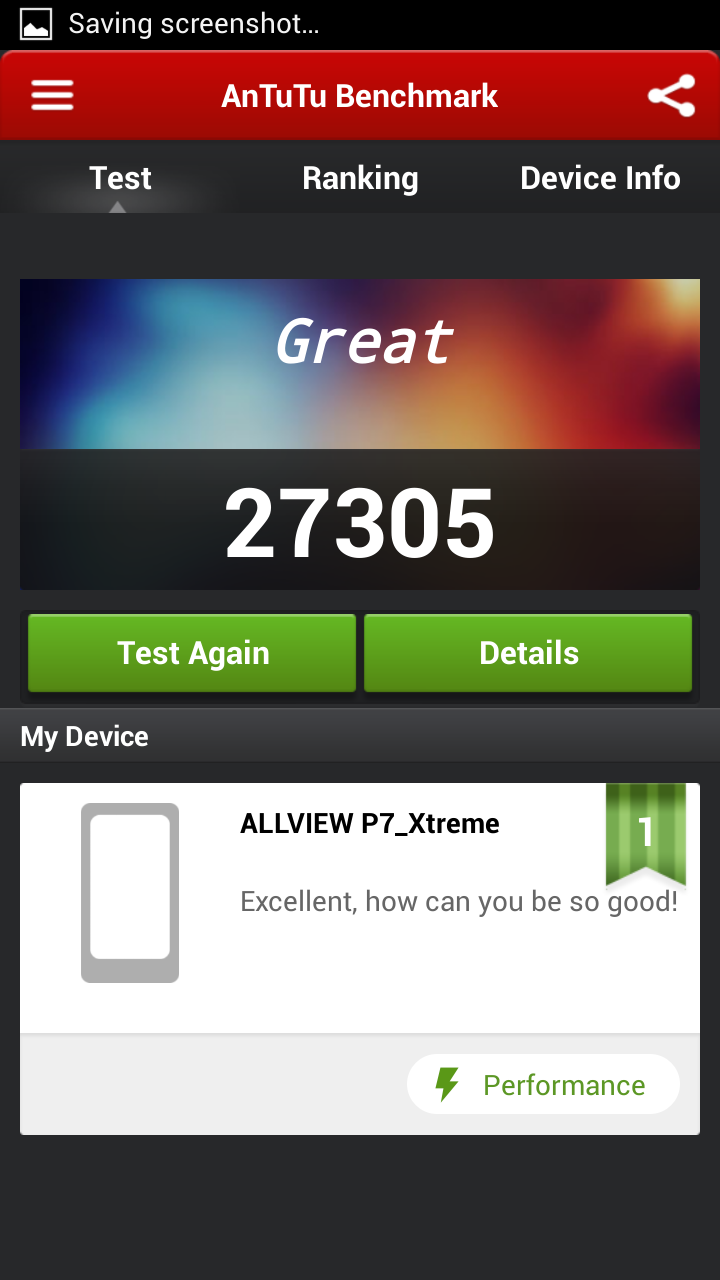Open the Performance button

(543, 1085)
